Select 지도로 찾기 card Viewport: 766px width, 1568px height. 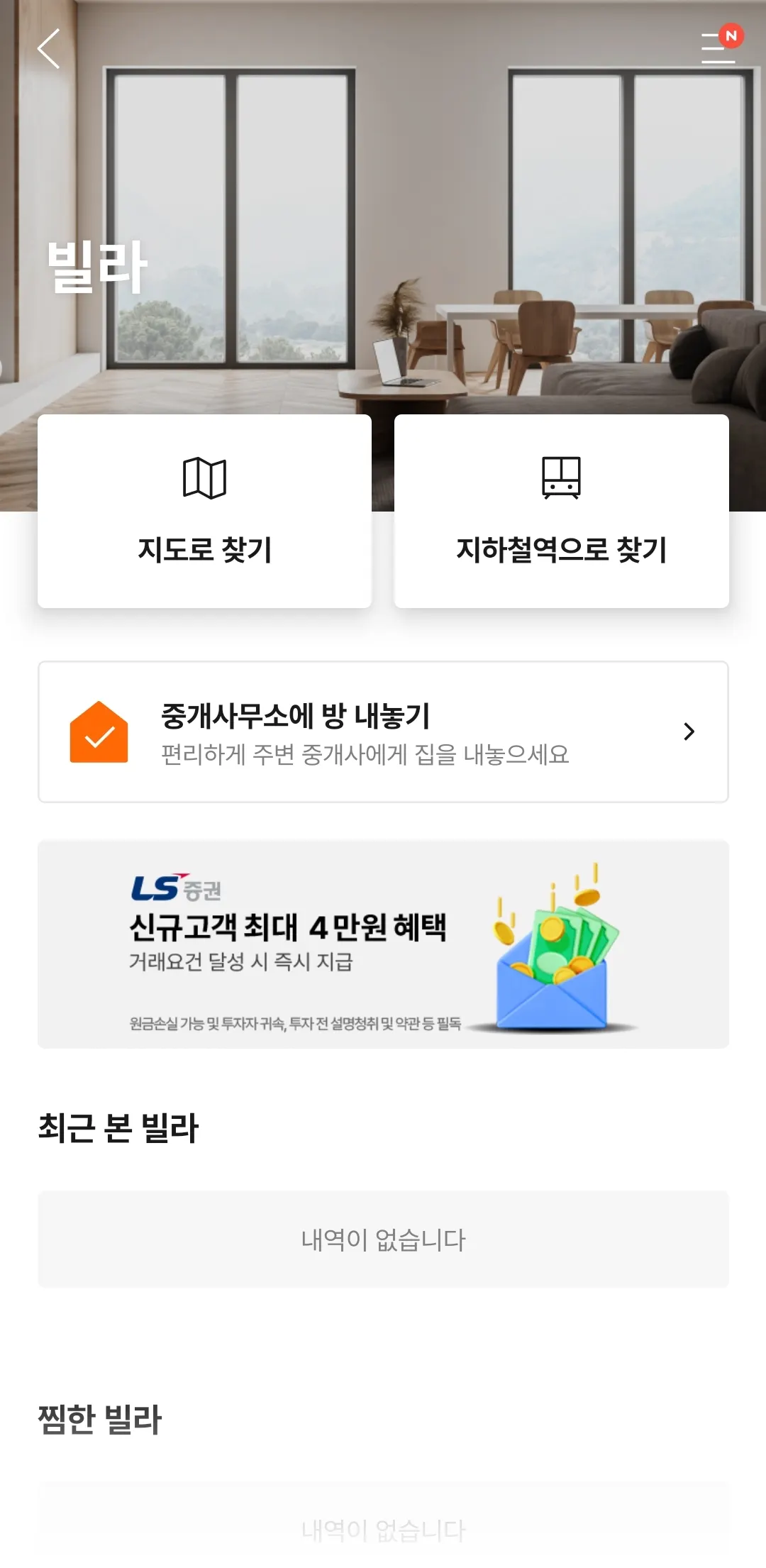pos(204,511)
